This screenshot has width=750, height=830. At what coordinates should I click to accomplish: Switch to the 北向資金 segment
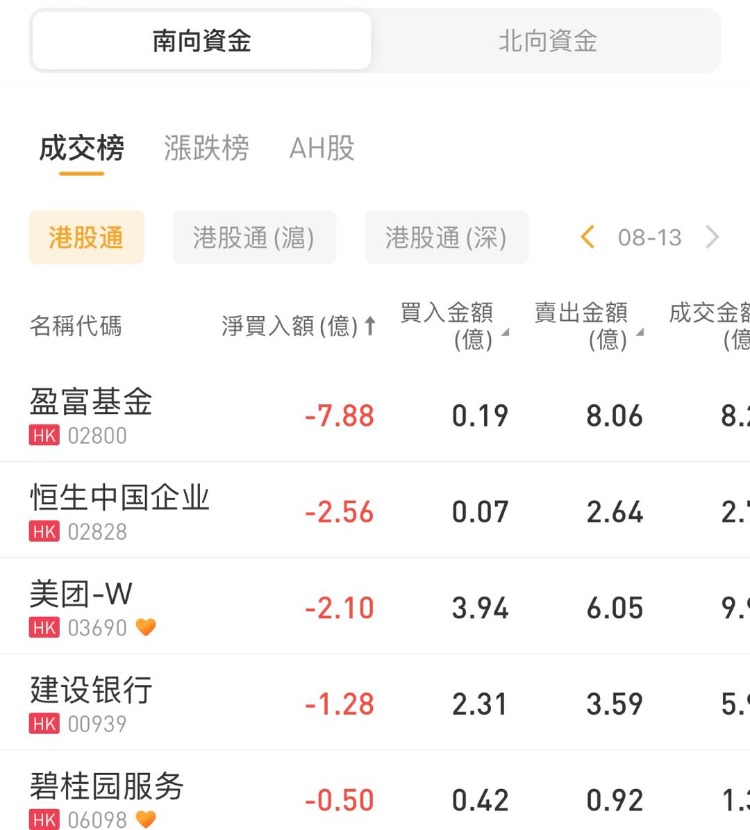tap(547, 41)
